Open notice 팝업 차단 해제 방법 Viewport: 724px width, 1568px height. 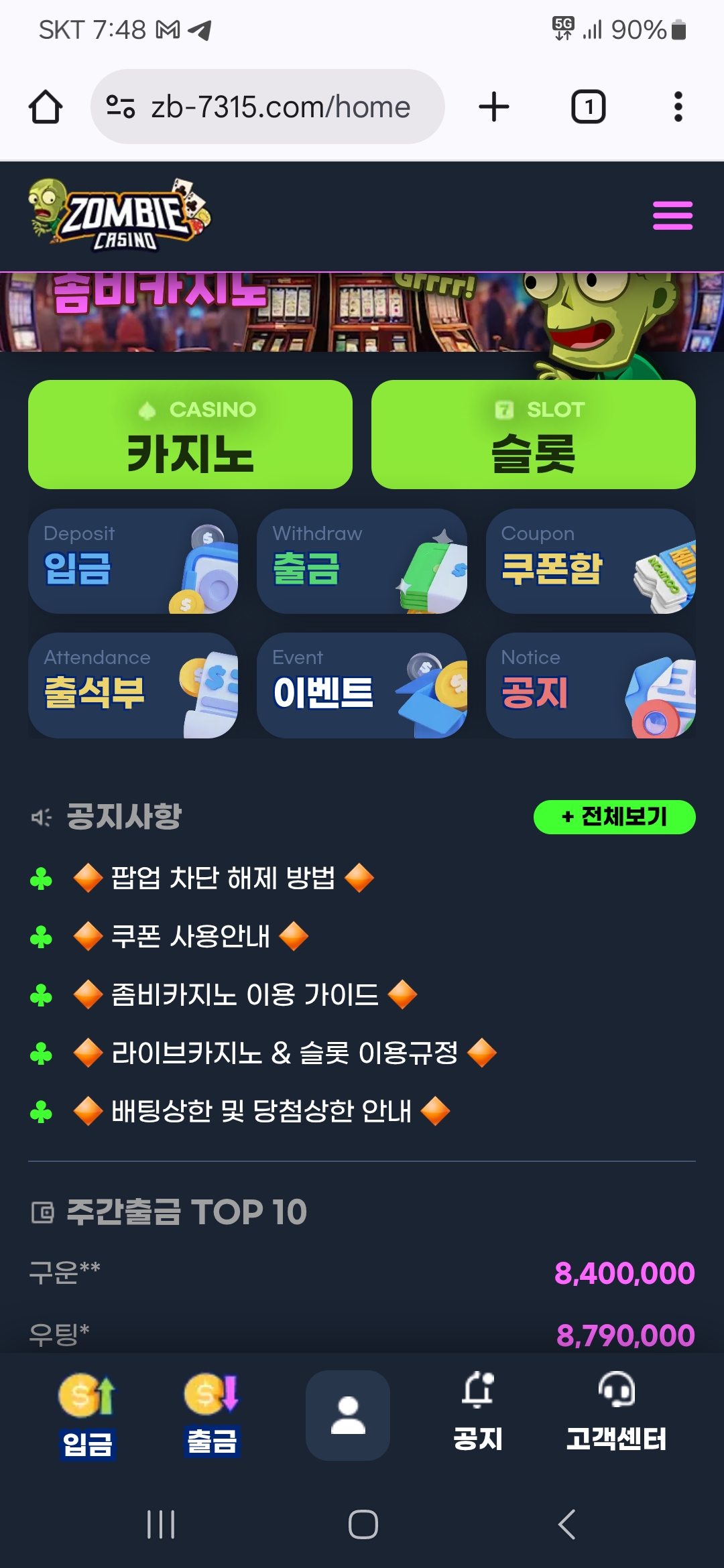[x=223, y=878]
